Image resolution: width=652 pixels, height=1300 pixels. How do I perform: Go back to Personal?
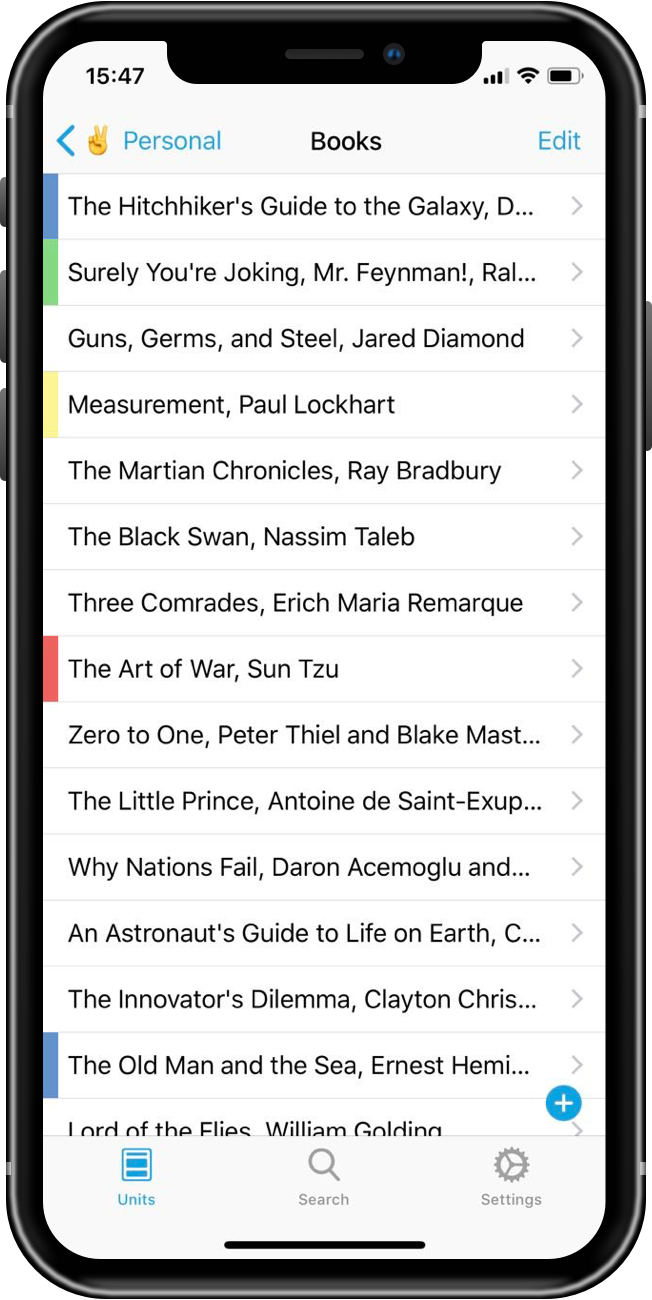[139, 141]
